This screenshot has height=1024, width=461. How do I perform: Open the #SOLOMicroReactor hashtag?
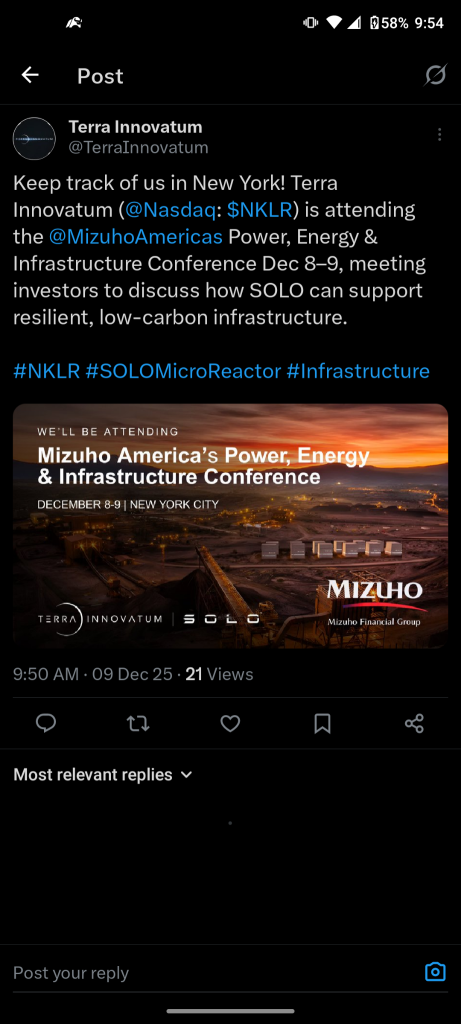pos(183,371)
